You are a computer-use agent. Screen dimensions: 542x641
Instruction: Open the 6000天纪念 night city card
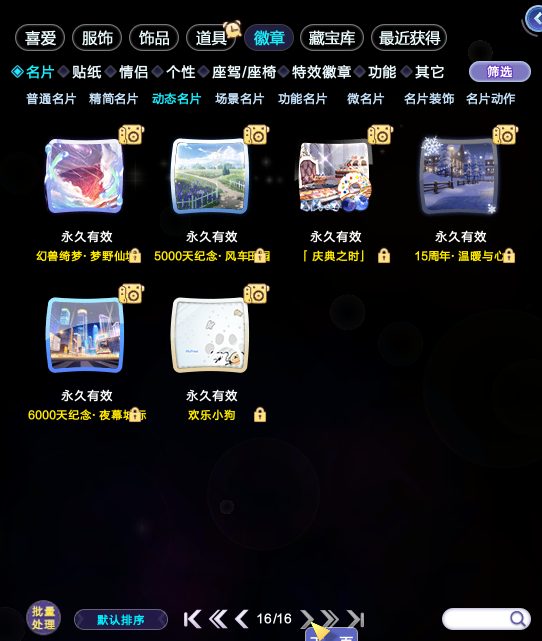pos(84,335)
